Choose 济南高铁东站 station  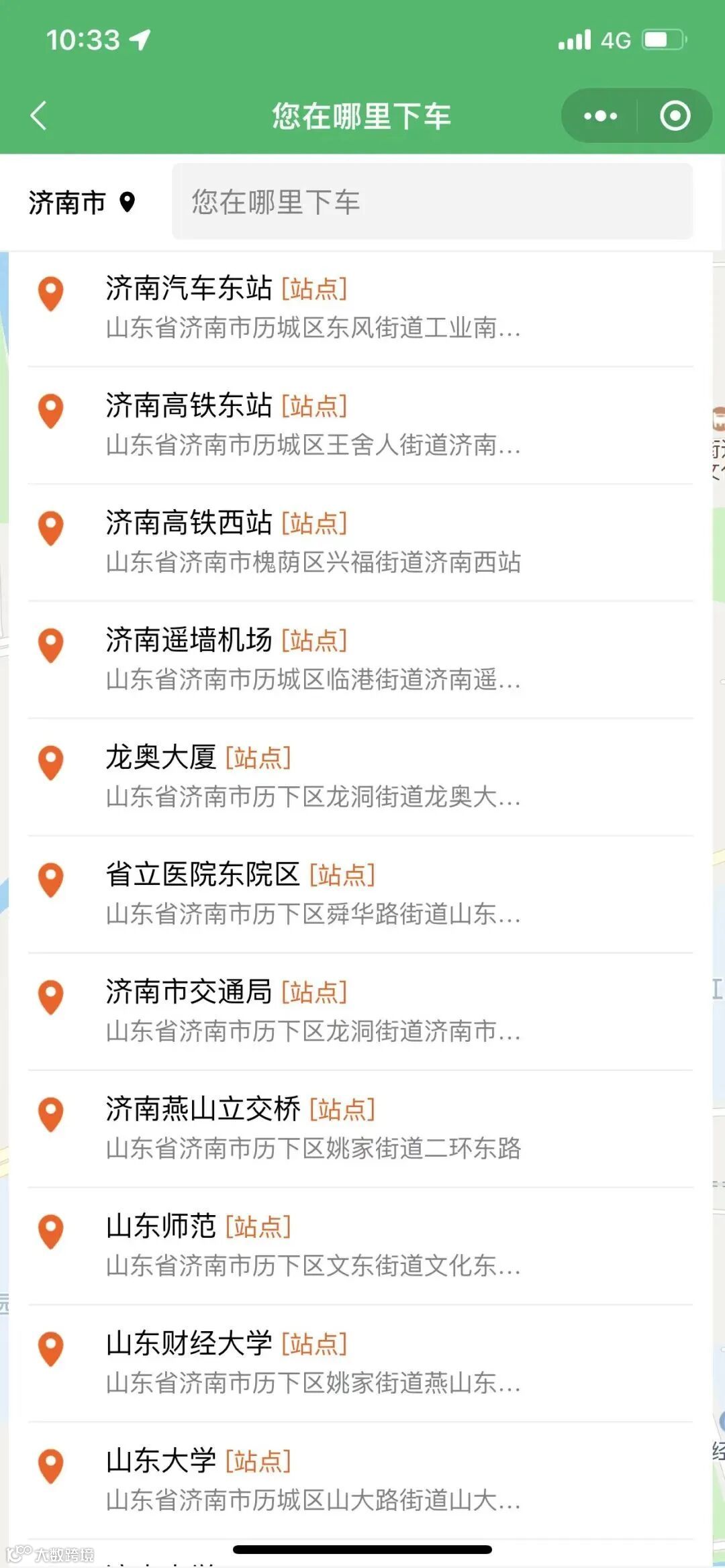(x=313, y=425)
